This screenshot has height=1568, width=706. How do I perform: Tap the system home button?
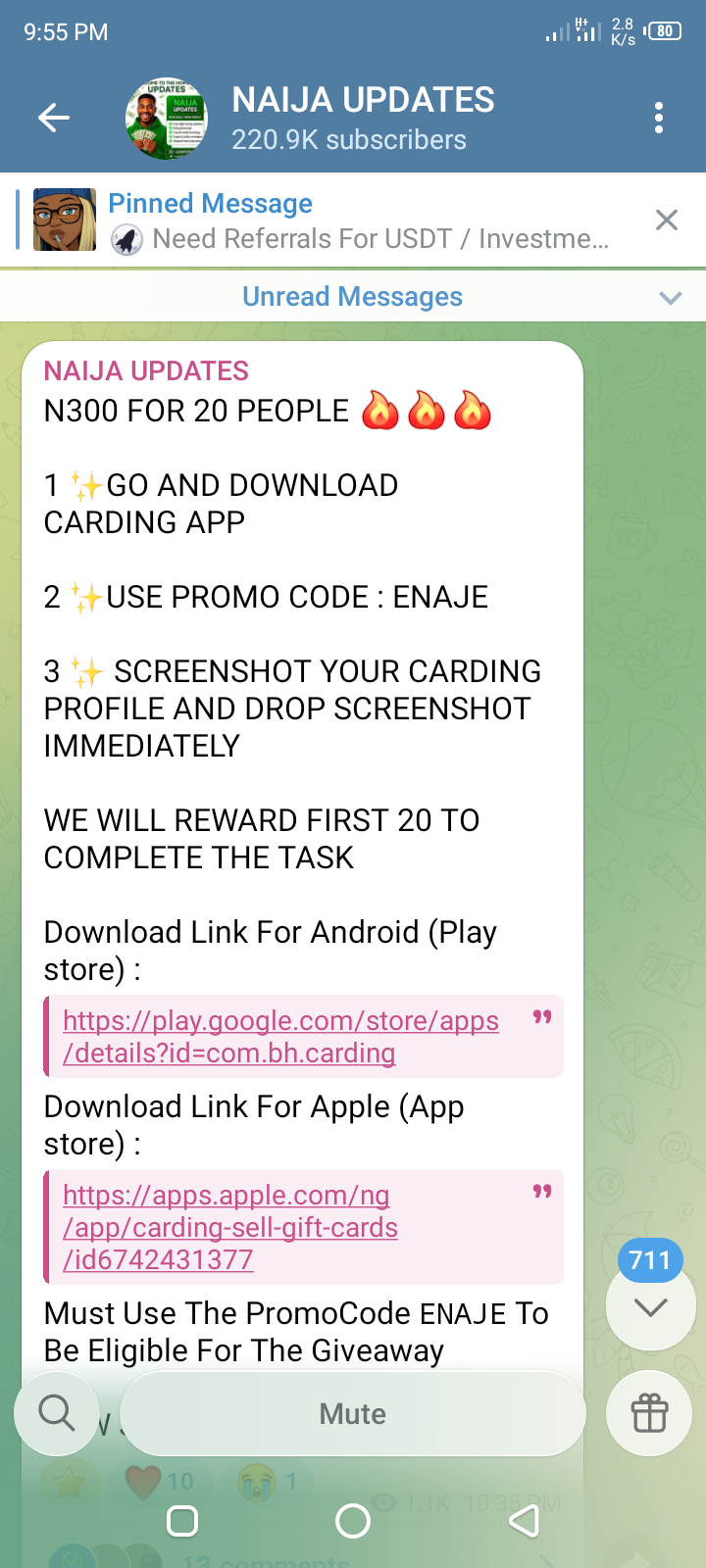point(353,1521)
